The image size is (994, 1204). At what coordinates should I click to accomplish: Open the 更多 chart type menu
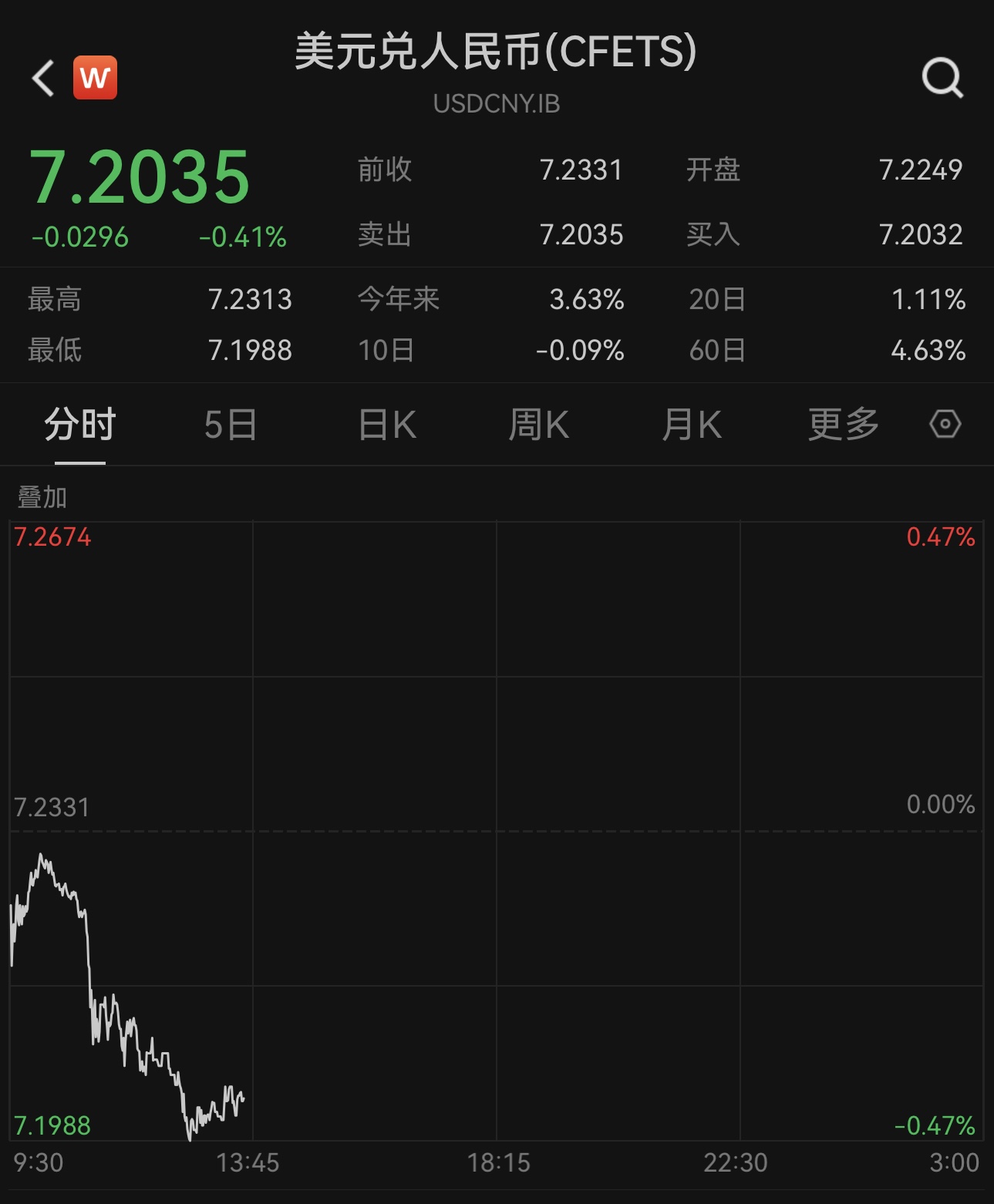842,425
